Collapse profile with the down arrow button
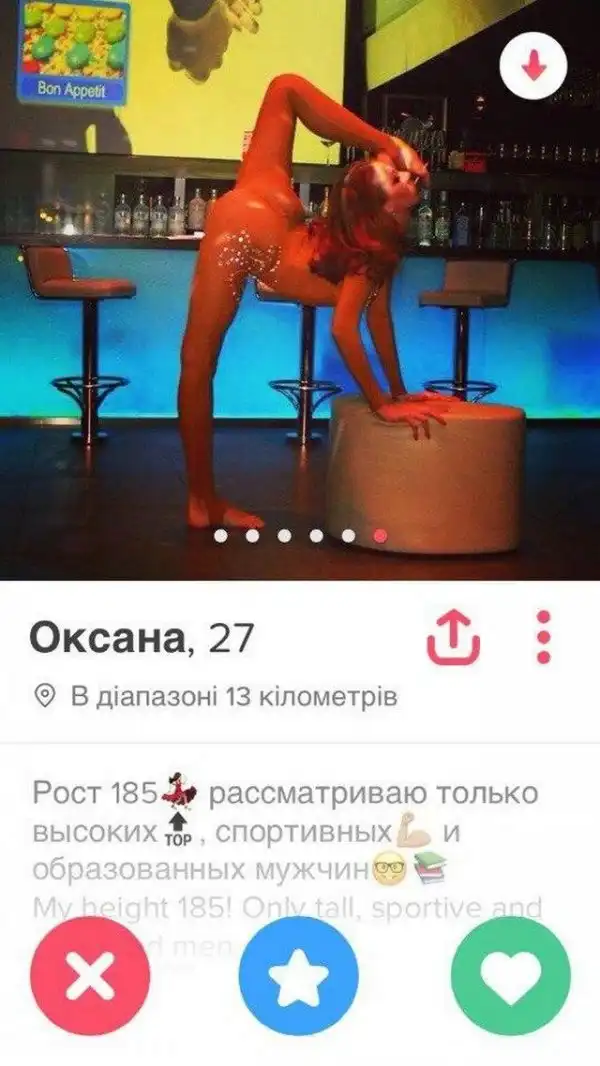The width and height of the screenshot is (600, 1066). (535, 66)
